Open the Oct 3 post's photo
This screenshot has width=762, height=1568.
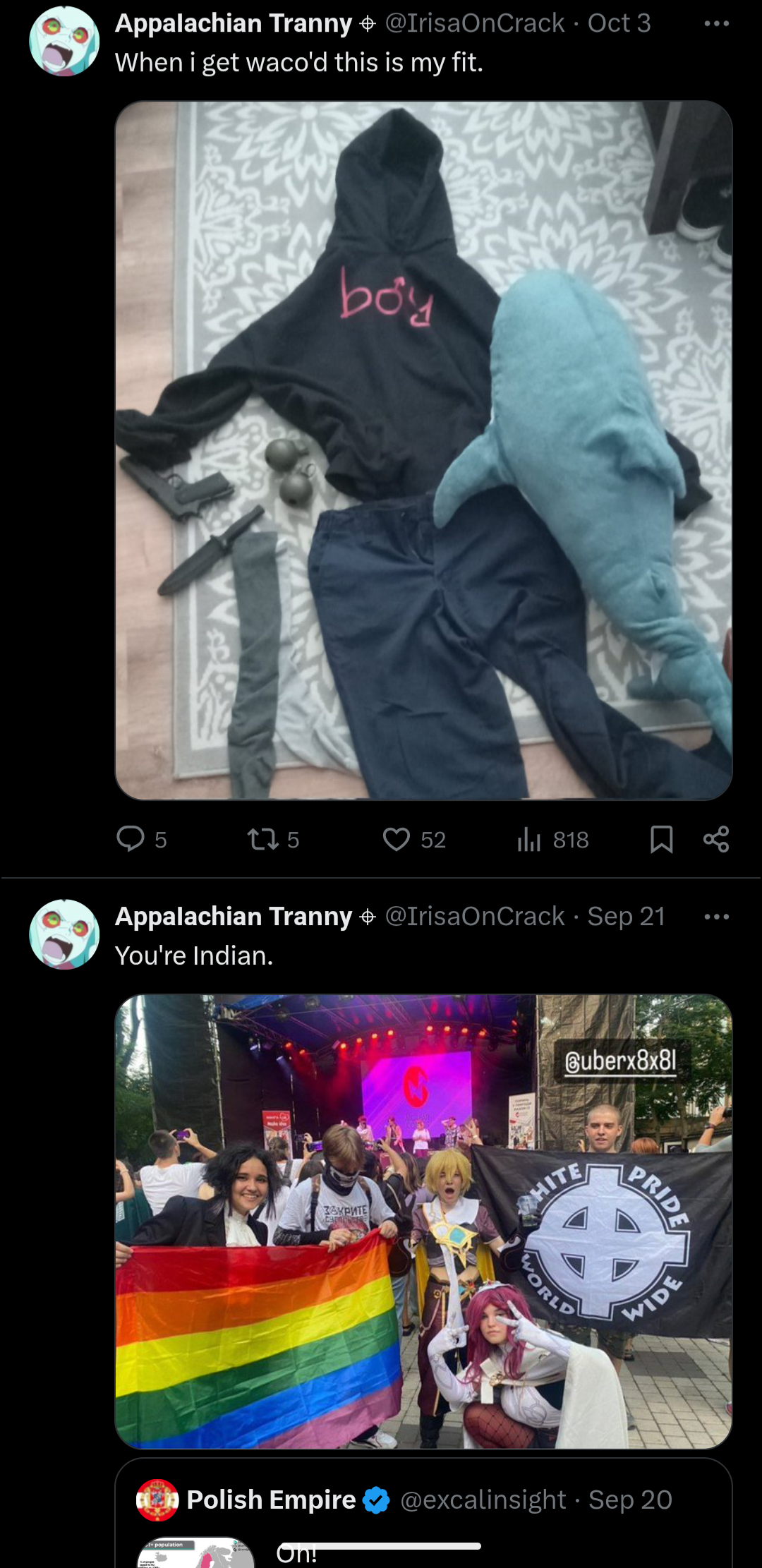[x=423, y=450]
